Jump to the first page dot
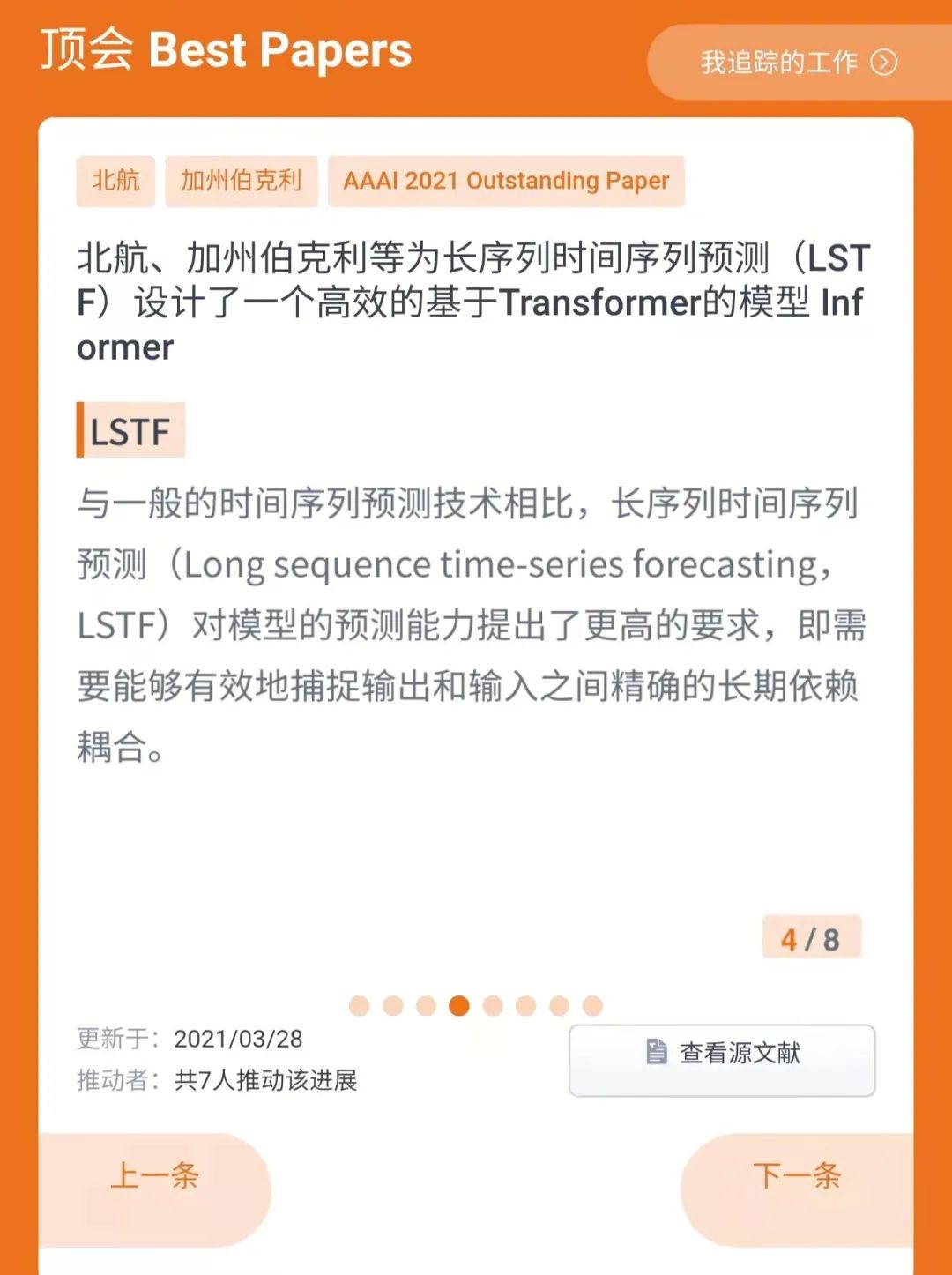The width and height of the screenshot is (952, 1275). point(360,1006)
